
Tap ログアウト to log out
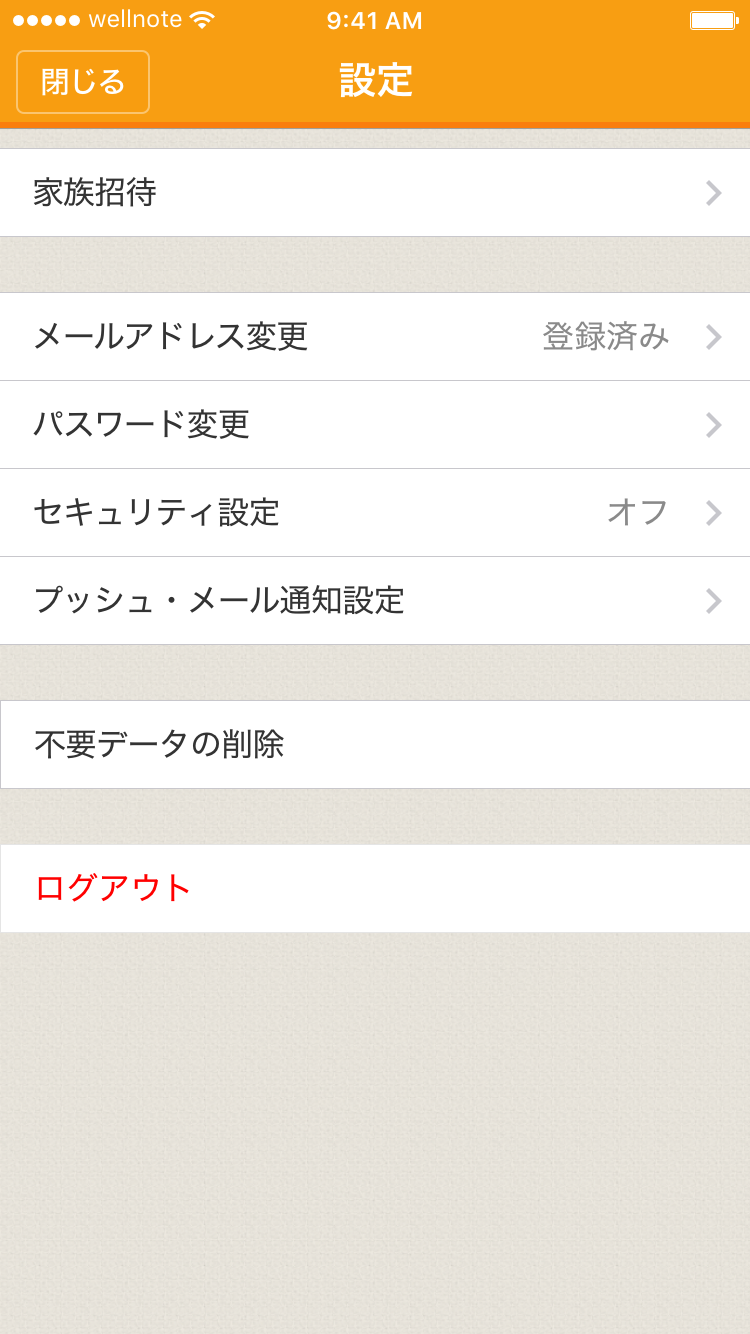[x=375, y=888]
